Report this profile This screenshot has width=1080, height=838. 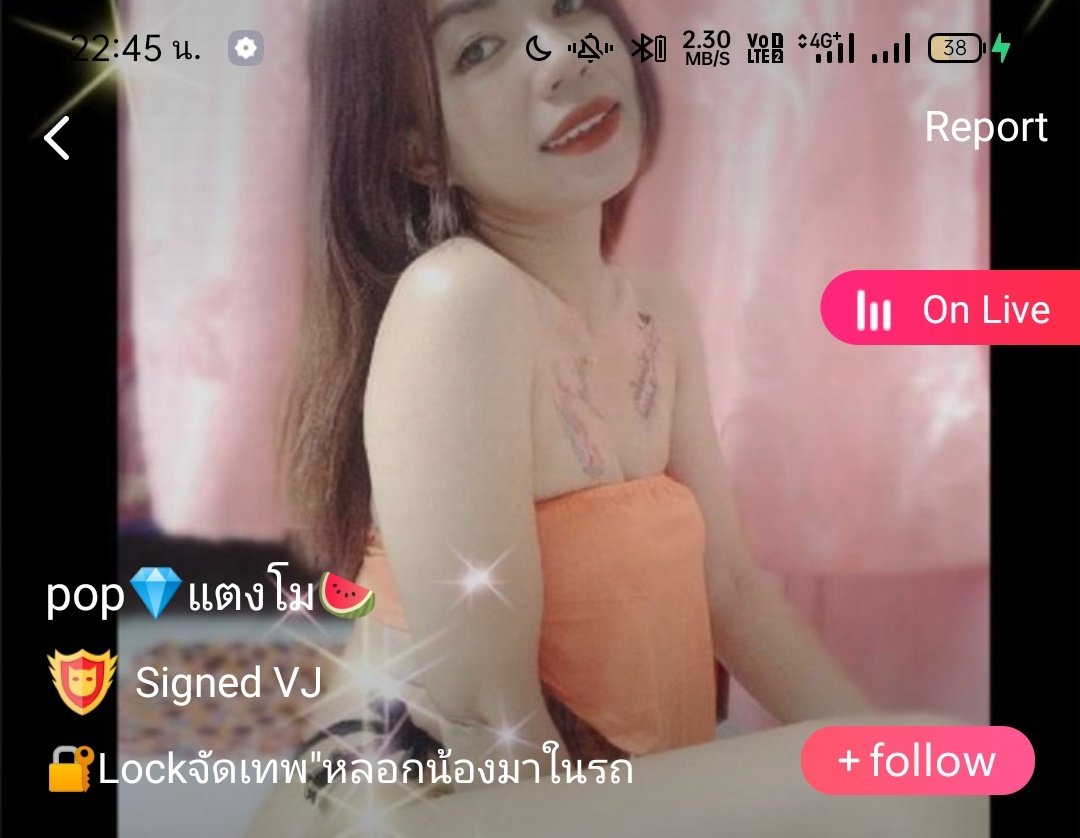click(985, 127)
